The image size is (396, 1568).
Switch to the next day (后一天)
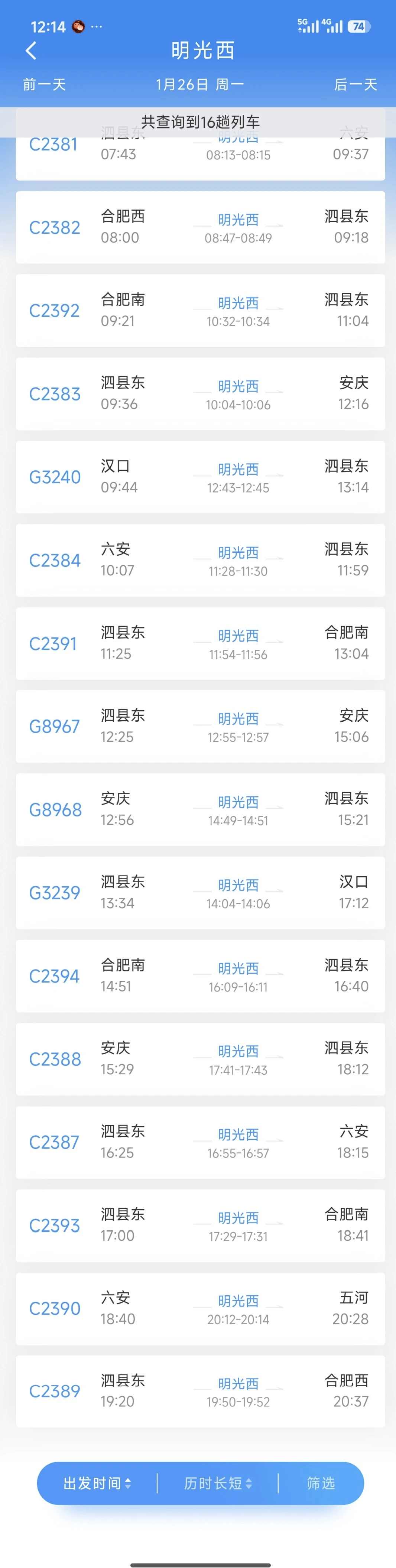355,85
